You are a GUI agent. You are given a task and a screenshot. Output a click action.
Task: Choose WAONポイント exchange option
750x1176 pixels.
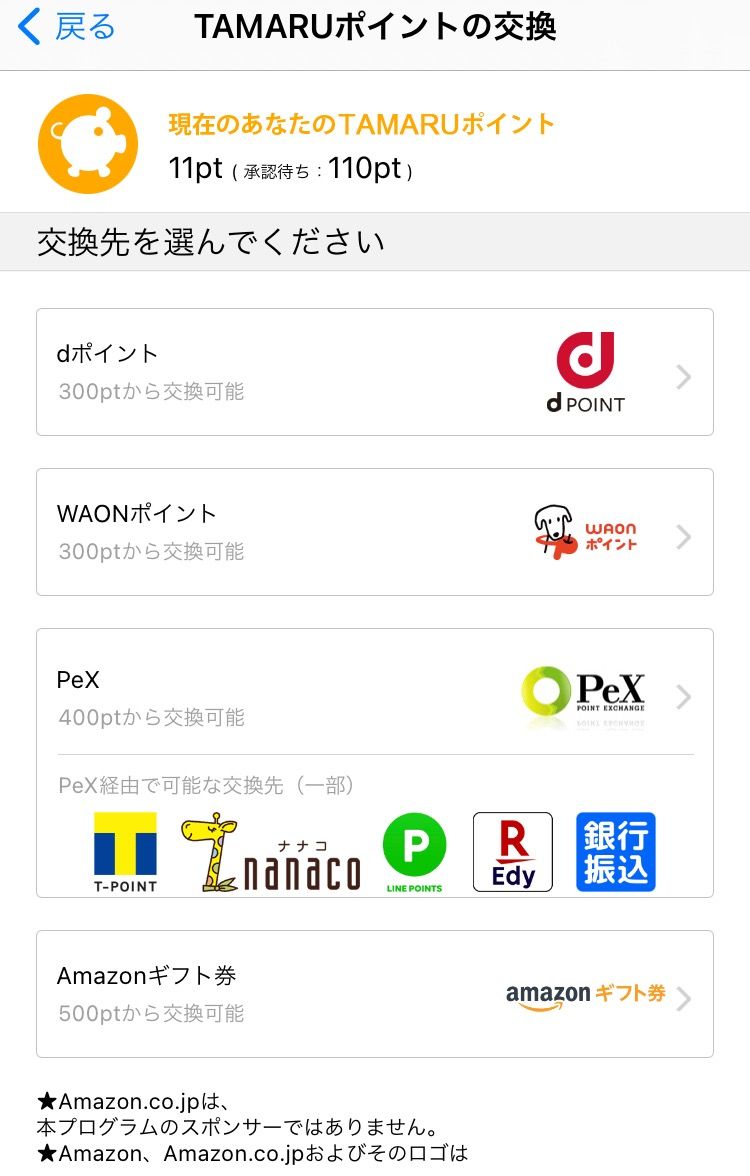coord(374,532)
